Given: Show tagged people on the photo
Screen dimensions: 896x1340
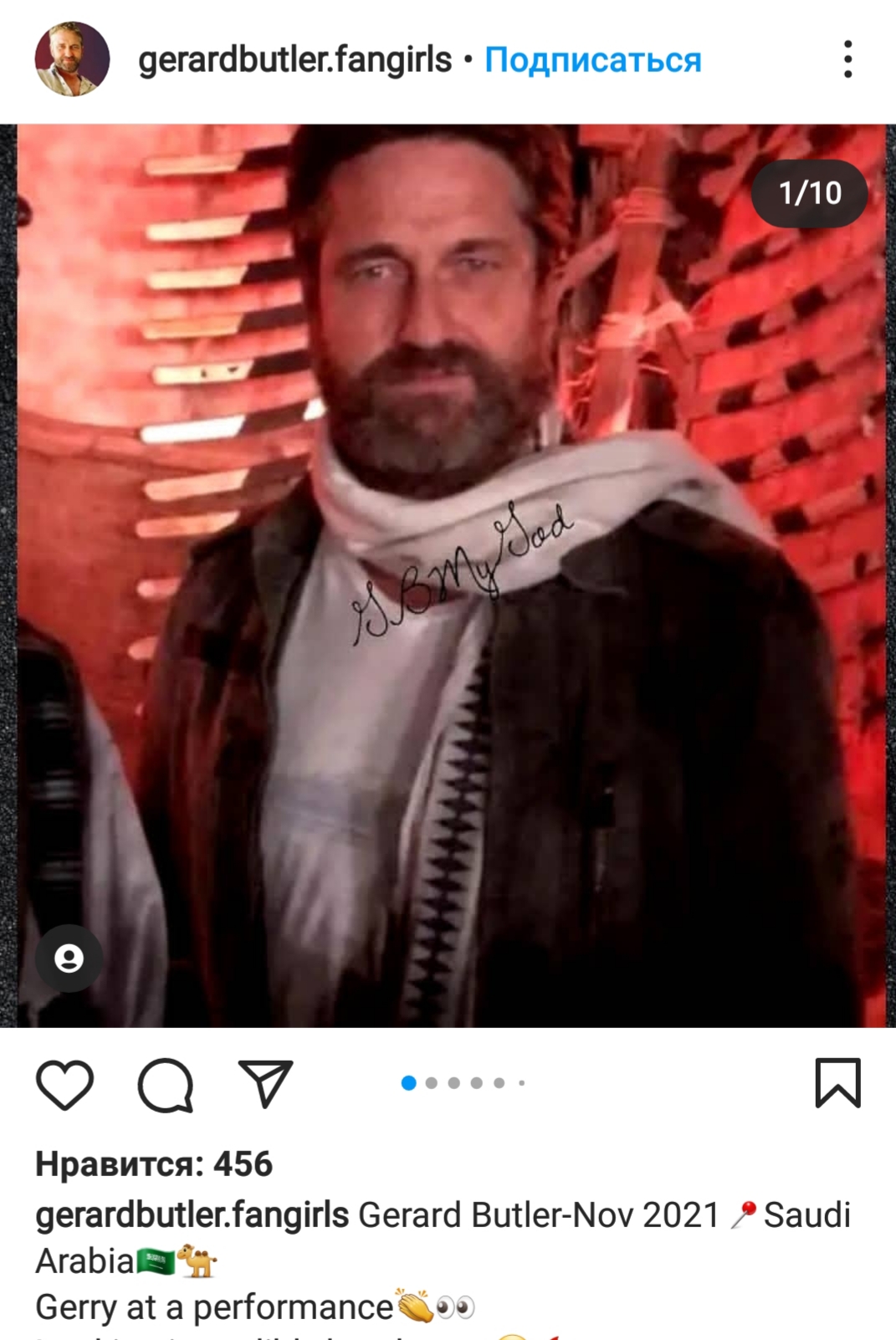Looking at the screenshot, I should 69,958.
